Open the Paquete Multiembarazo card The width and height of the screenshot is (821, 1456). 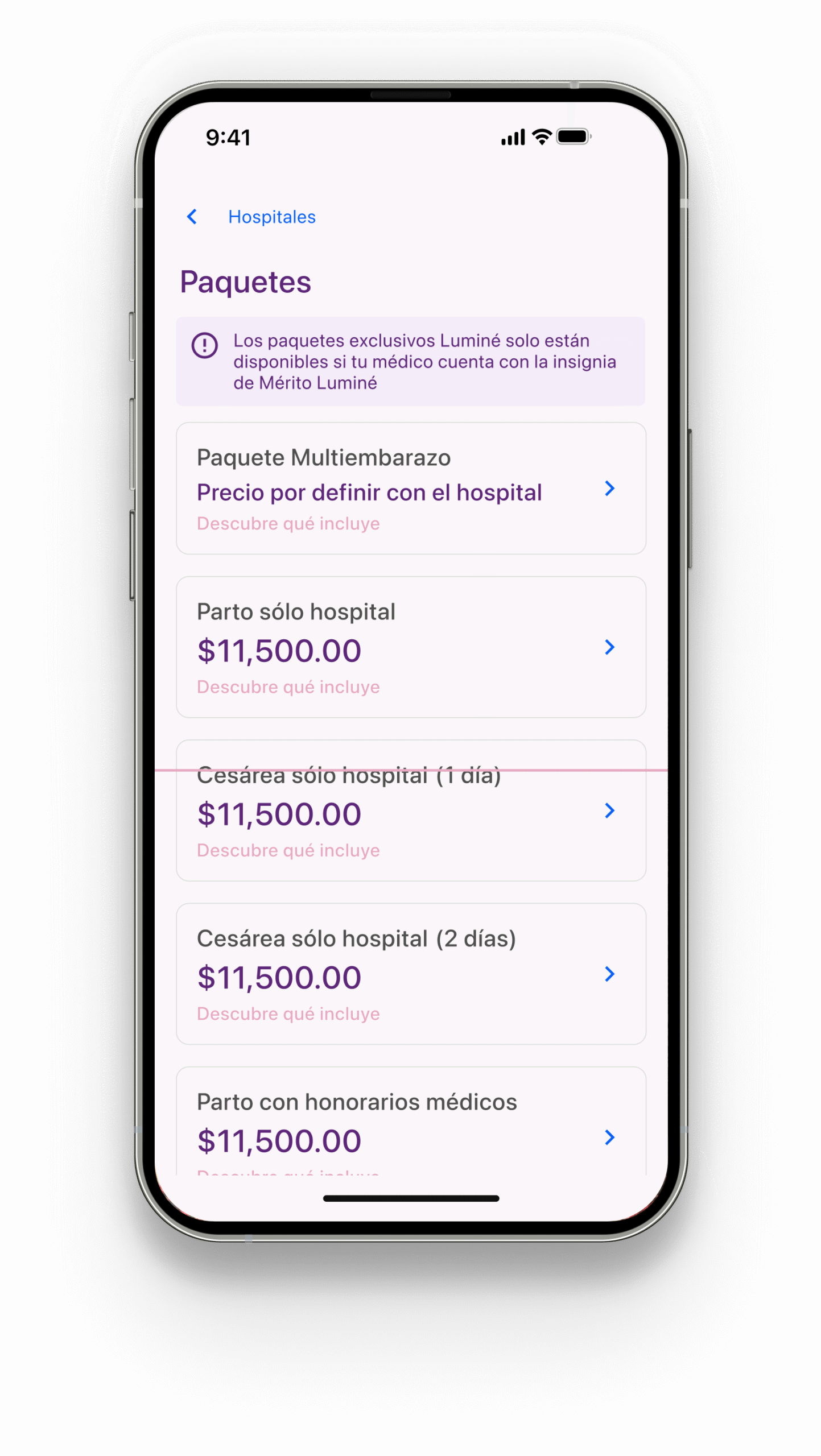point(410,489)
